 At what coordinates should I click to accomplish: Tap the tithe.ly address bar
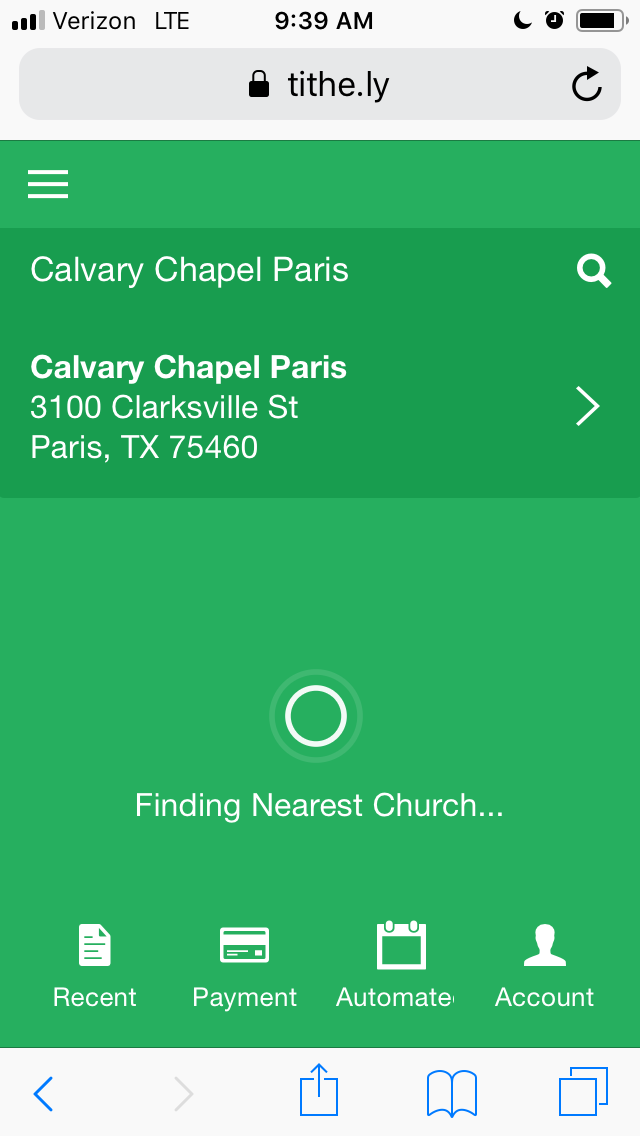[318, 85]
